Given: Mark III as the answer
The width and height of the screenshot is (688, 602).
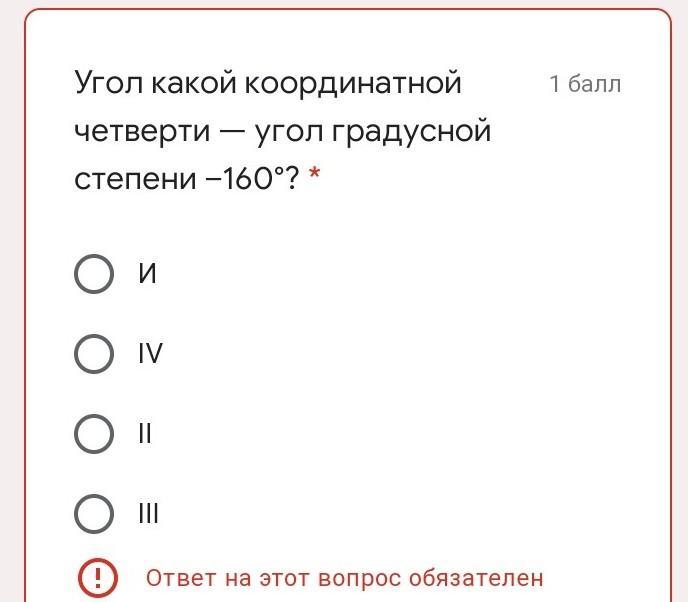Looking at the screenshot, I should [x=94, y=514].
